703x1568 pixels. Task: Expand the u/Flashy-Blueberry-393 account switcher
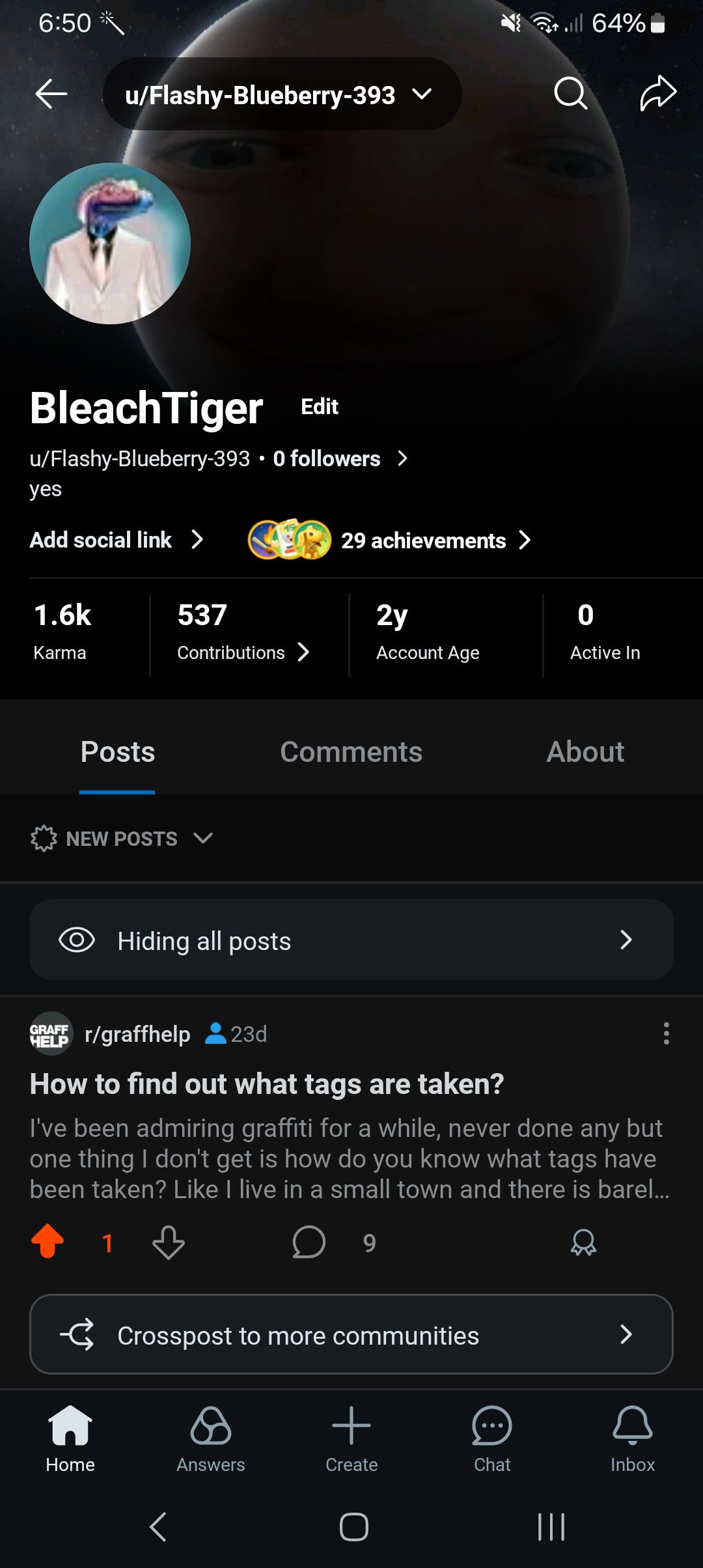(281, 95)
